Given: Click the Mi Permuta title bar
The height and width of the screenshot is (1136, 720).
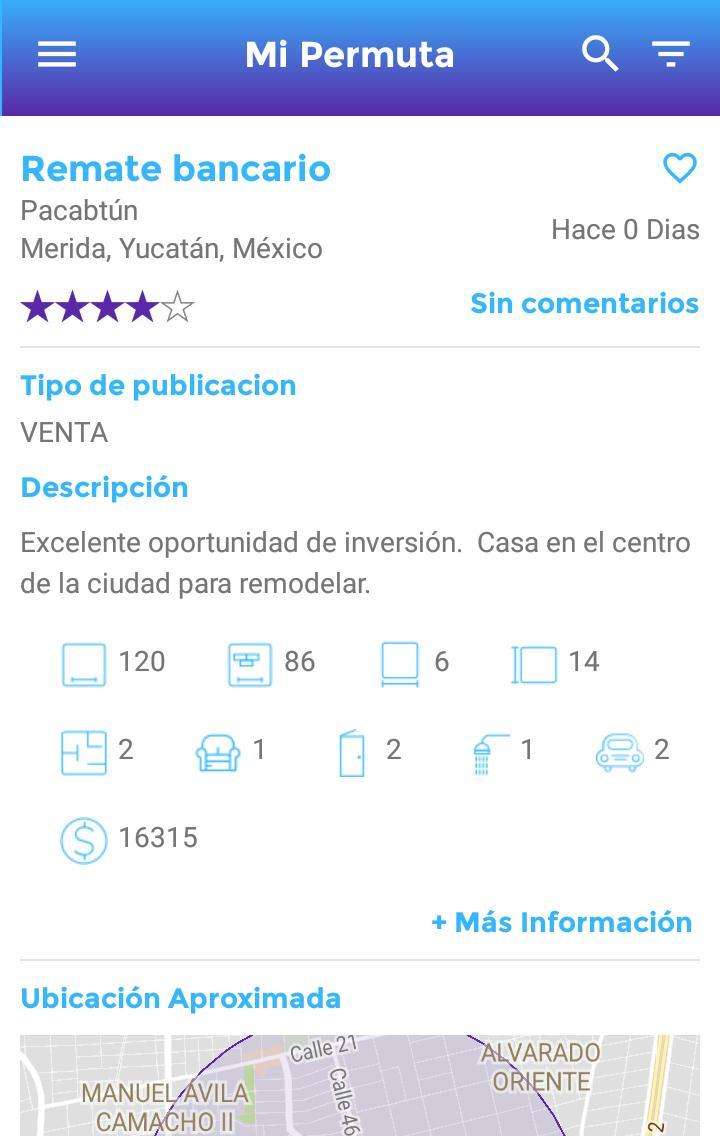Looking at the screenshot, I should pyautogui.click(x=348, y=55).
